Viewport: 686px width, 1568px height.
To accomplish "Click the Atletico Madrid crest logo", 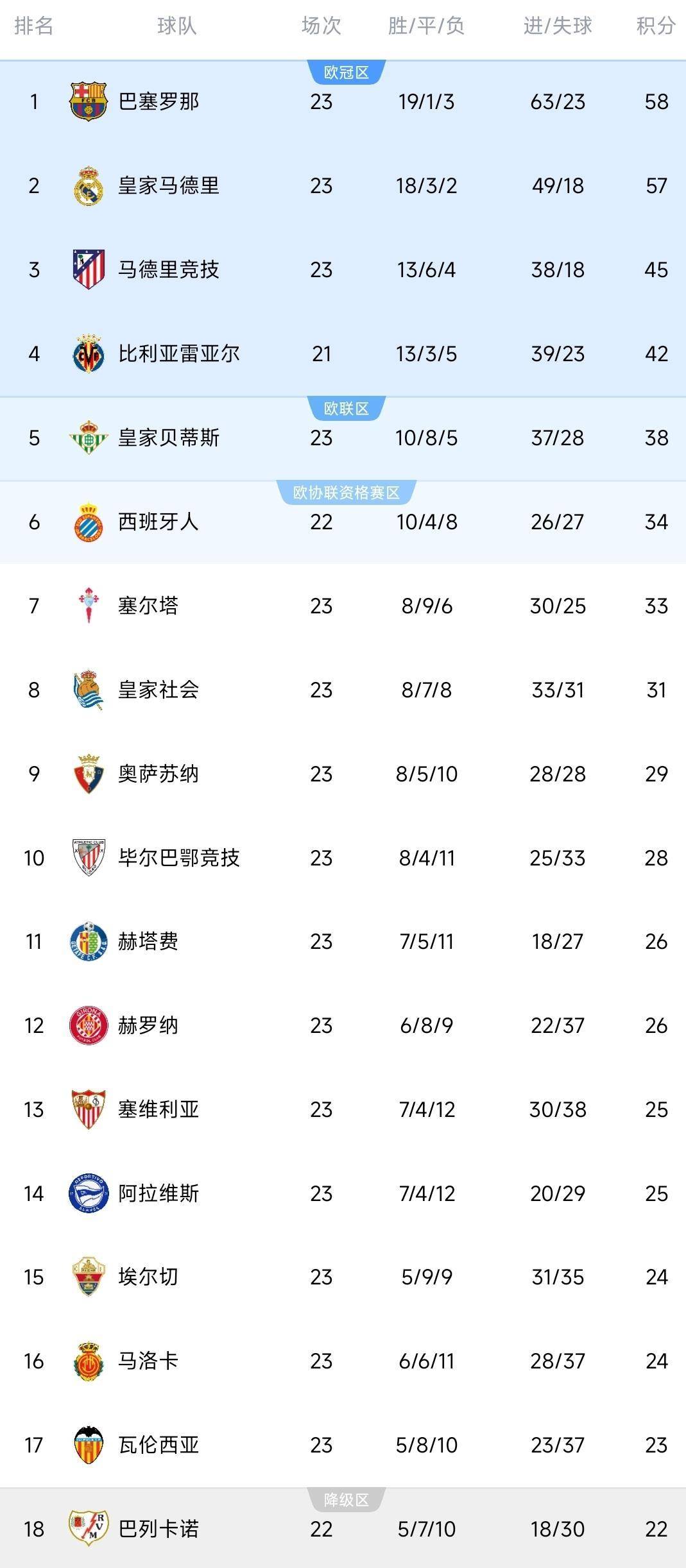I will coord(88,269).
